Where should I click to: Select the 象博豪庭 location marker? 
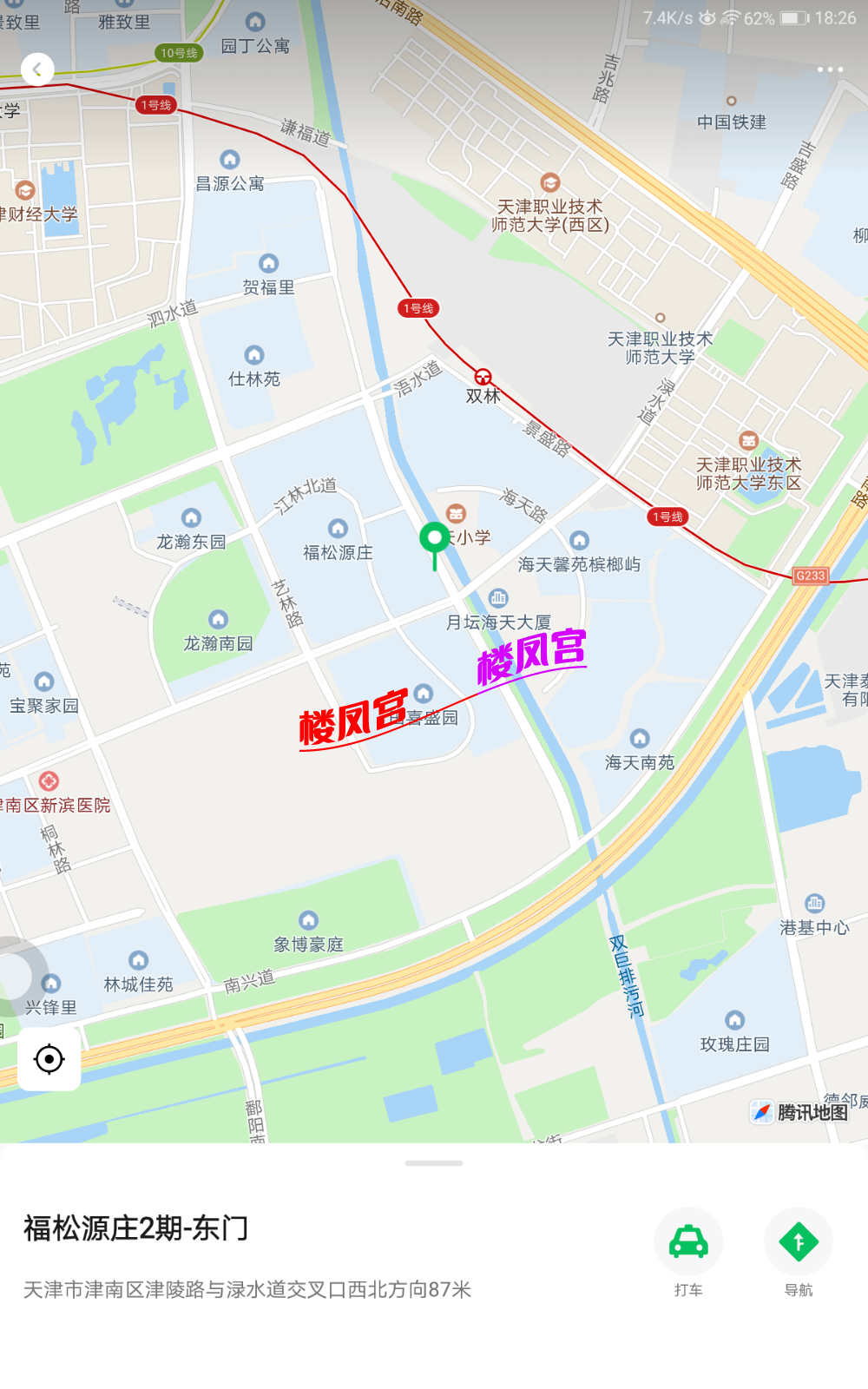(308, 920)
